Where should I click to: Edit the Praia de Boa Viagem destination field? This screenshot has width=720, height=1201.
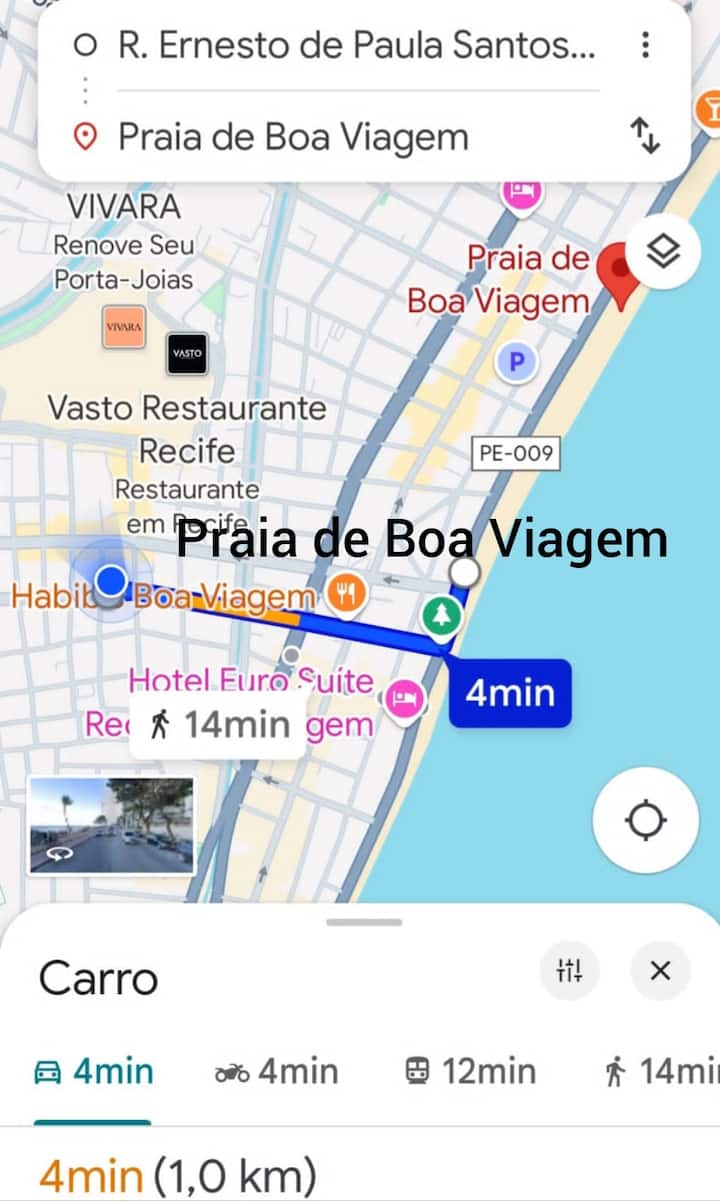(x=293, y=136)
